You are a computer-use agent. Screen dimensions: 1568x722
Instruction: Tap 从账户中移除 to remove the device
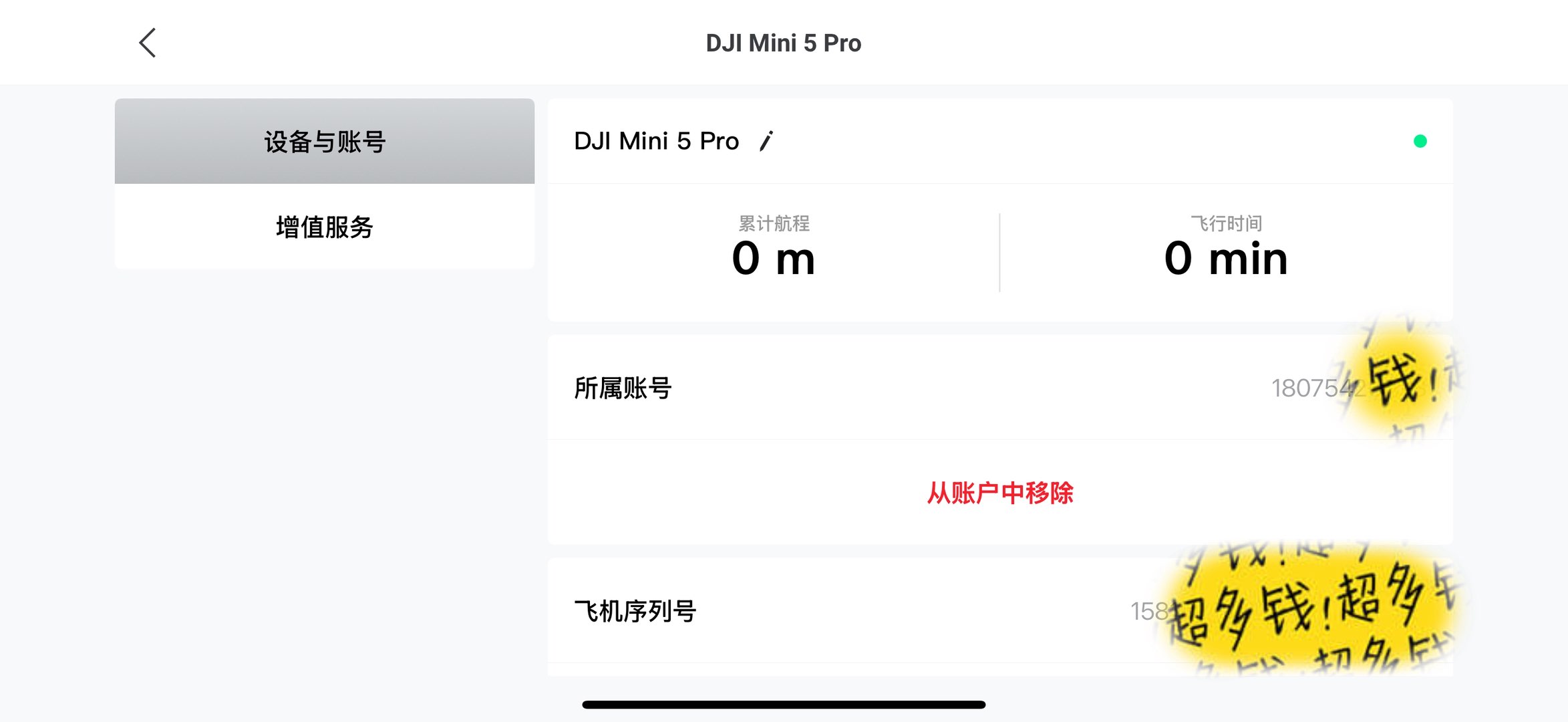[999, 493]
